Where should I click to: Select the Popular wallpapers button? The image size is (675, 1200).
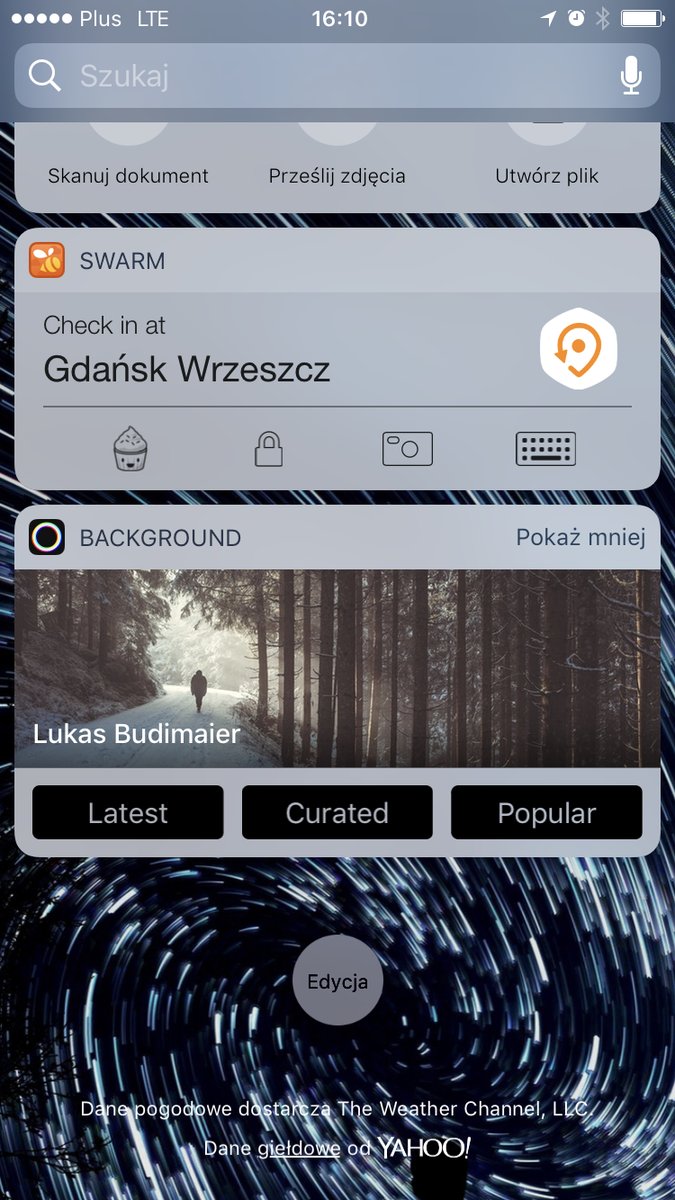[x=546, y=813]
